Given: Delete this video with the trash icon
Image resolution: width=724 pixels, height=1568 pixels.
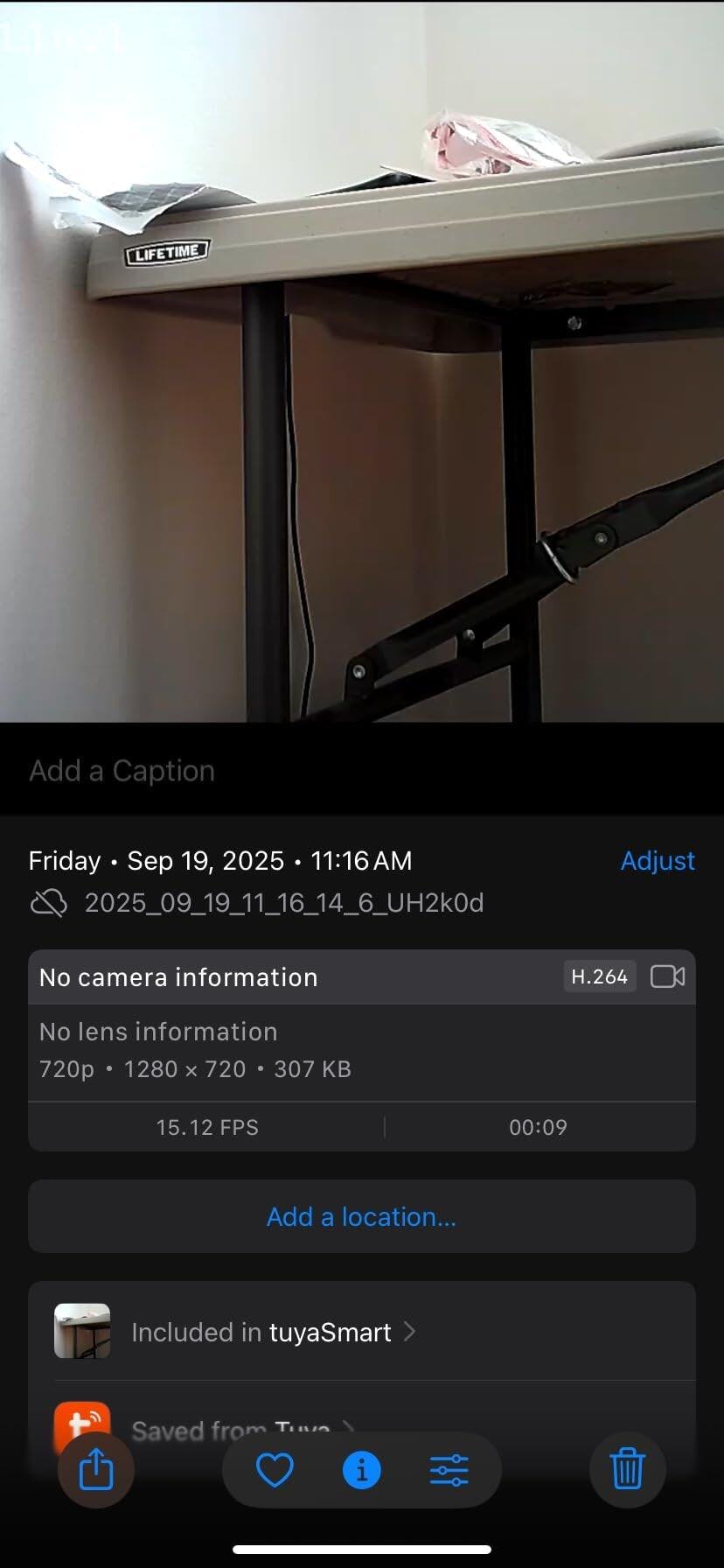Looking at the screenshot, I should [x=627, y=1469].
